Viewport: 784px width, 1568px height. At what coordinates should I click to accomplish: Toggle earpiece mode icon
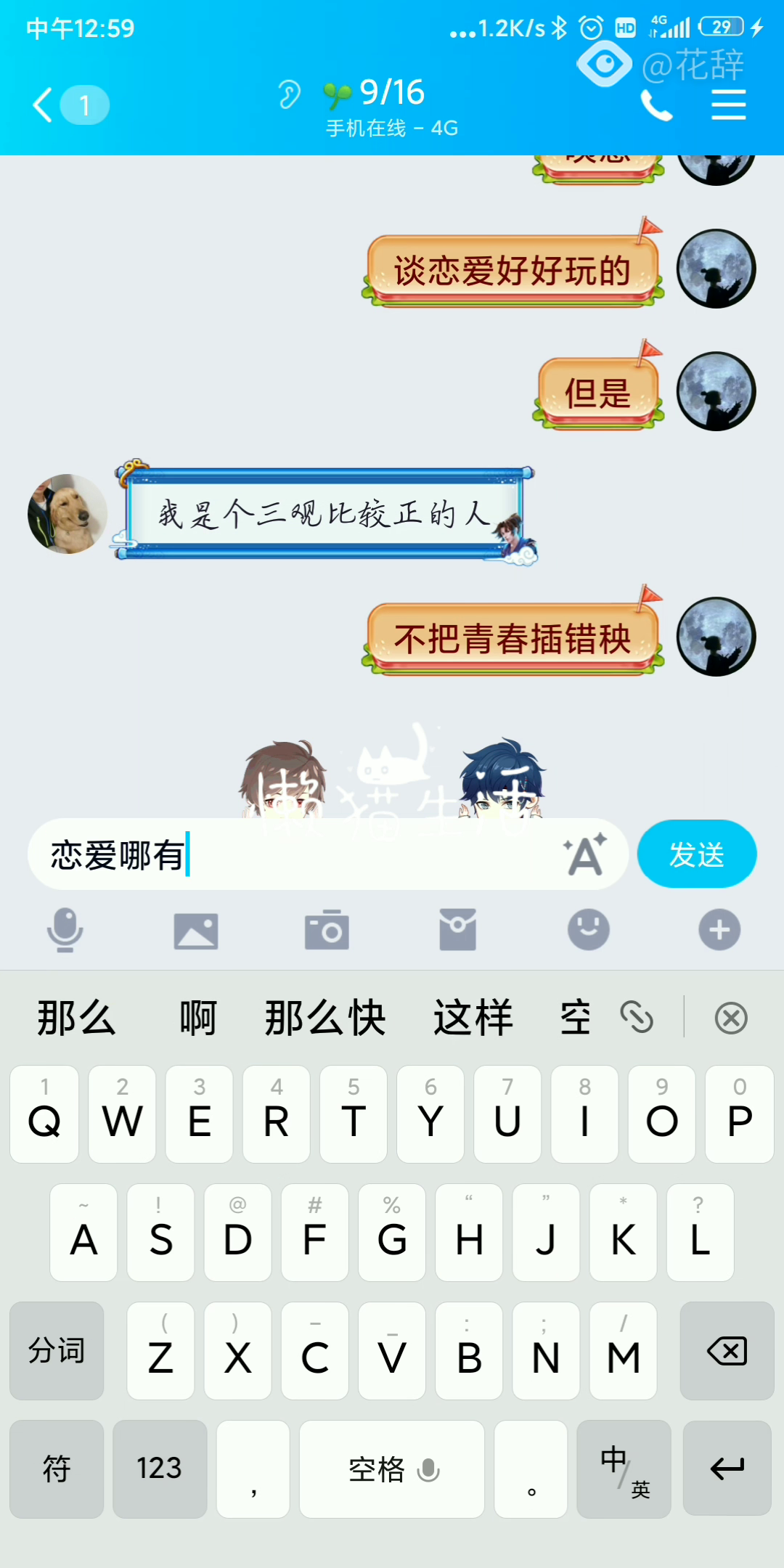pos(289,94)
